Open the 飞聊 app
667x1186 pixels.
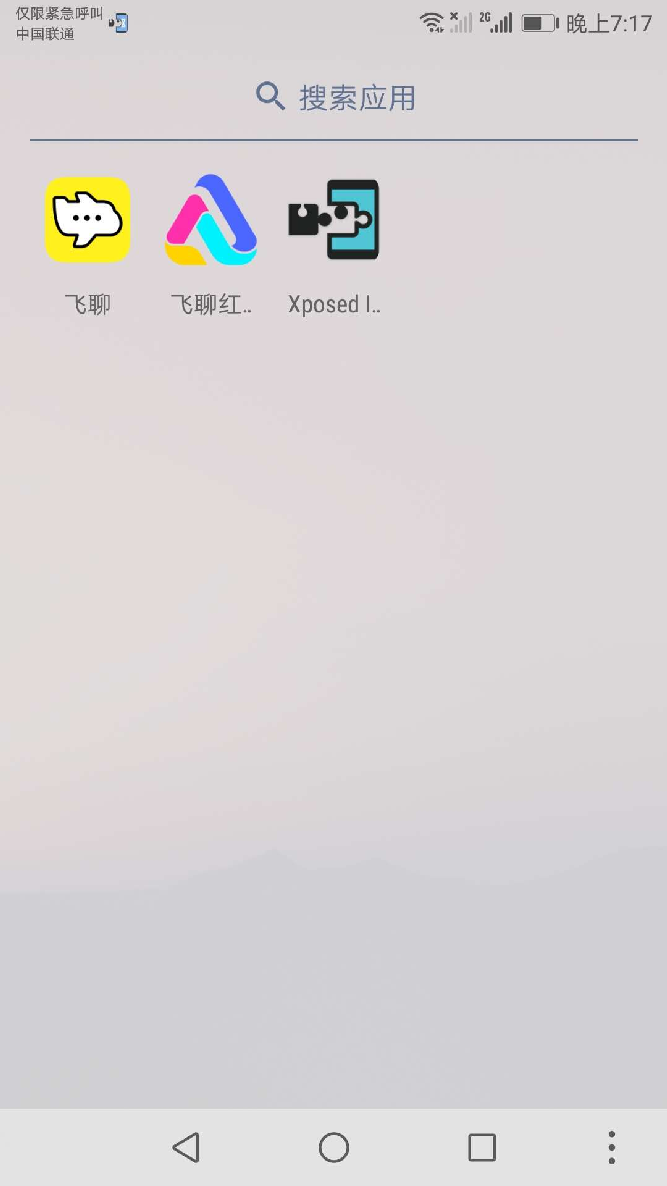pyautogui.click(x=88, y=220)
